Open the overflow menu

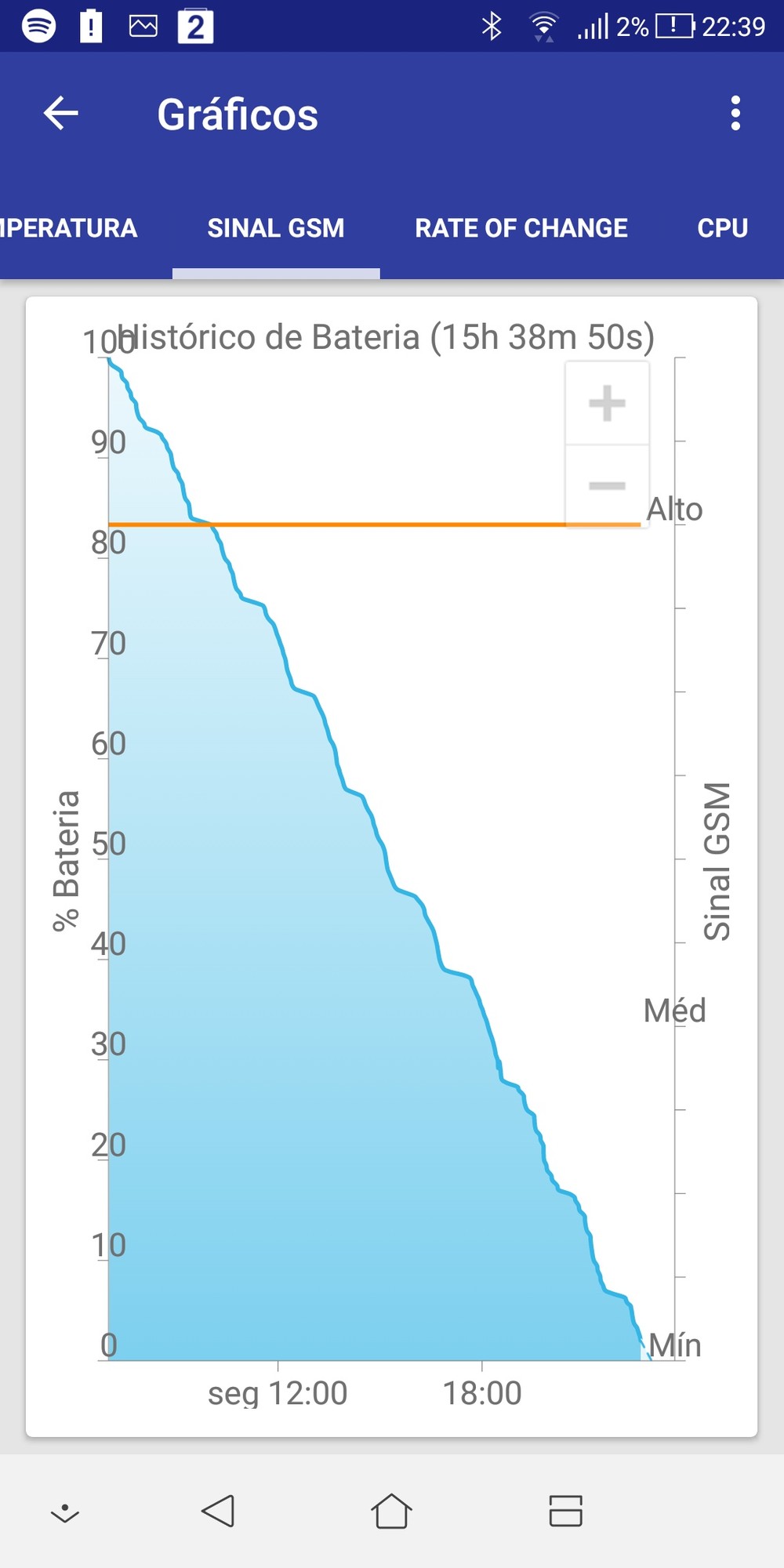point(735,114)
